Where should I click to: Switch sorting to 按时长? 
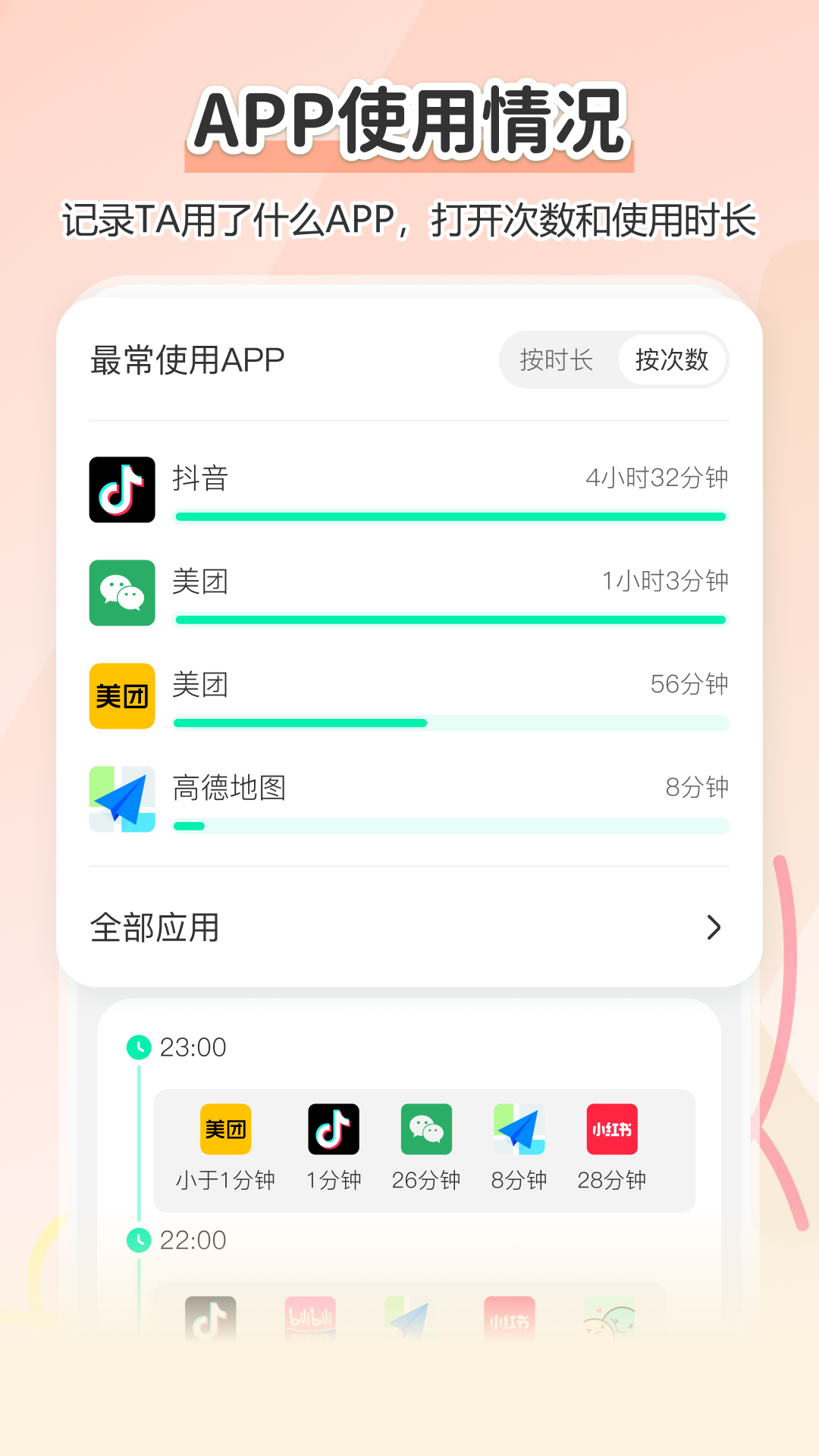pyautogui.click(x=557, y=360)
